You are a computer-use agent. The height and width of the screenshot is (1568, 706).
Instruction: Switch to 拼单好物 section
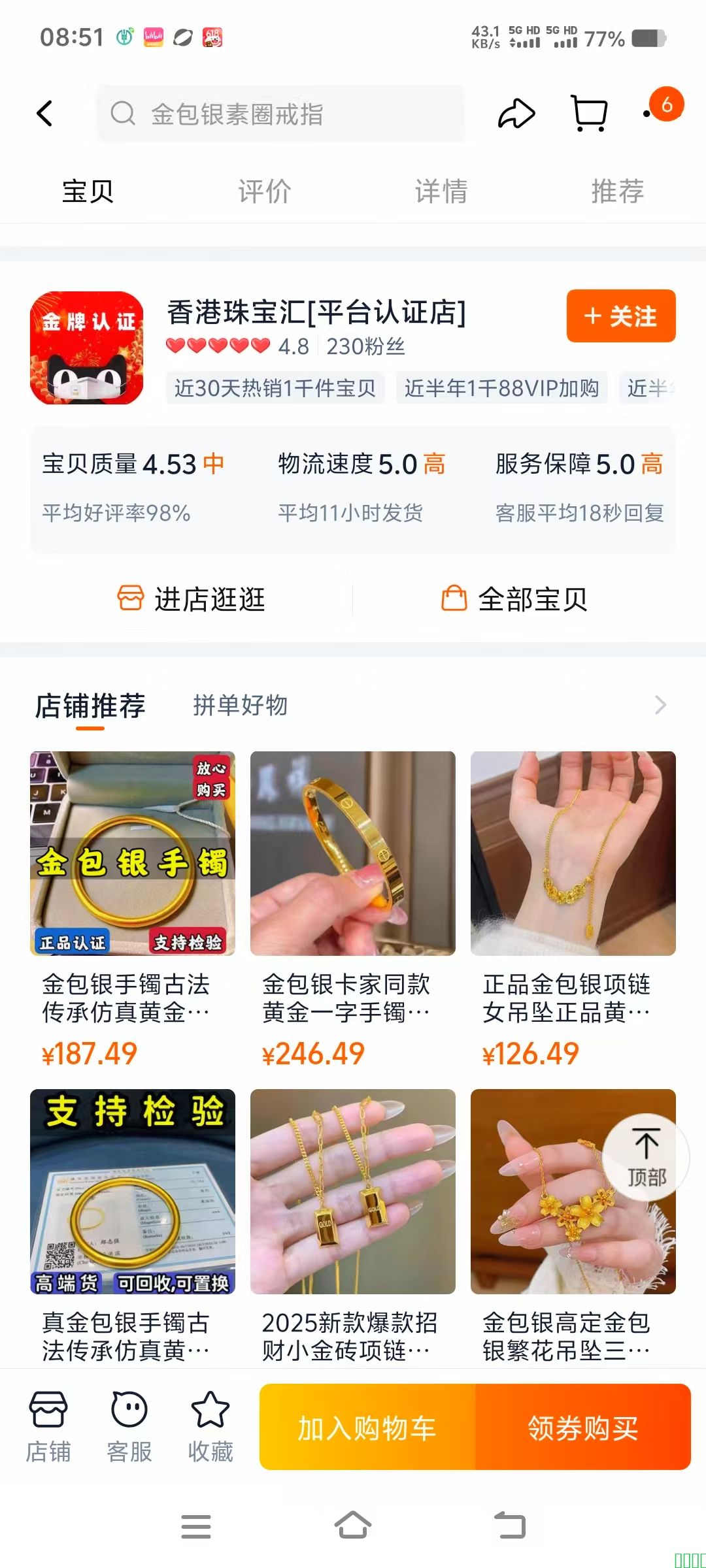(x=240, y=706)
